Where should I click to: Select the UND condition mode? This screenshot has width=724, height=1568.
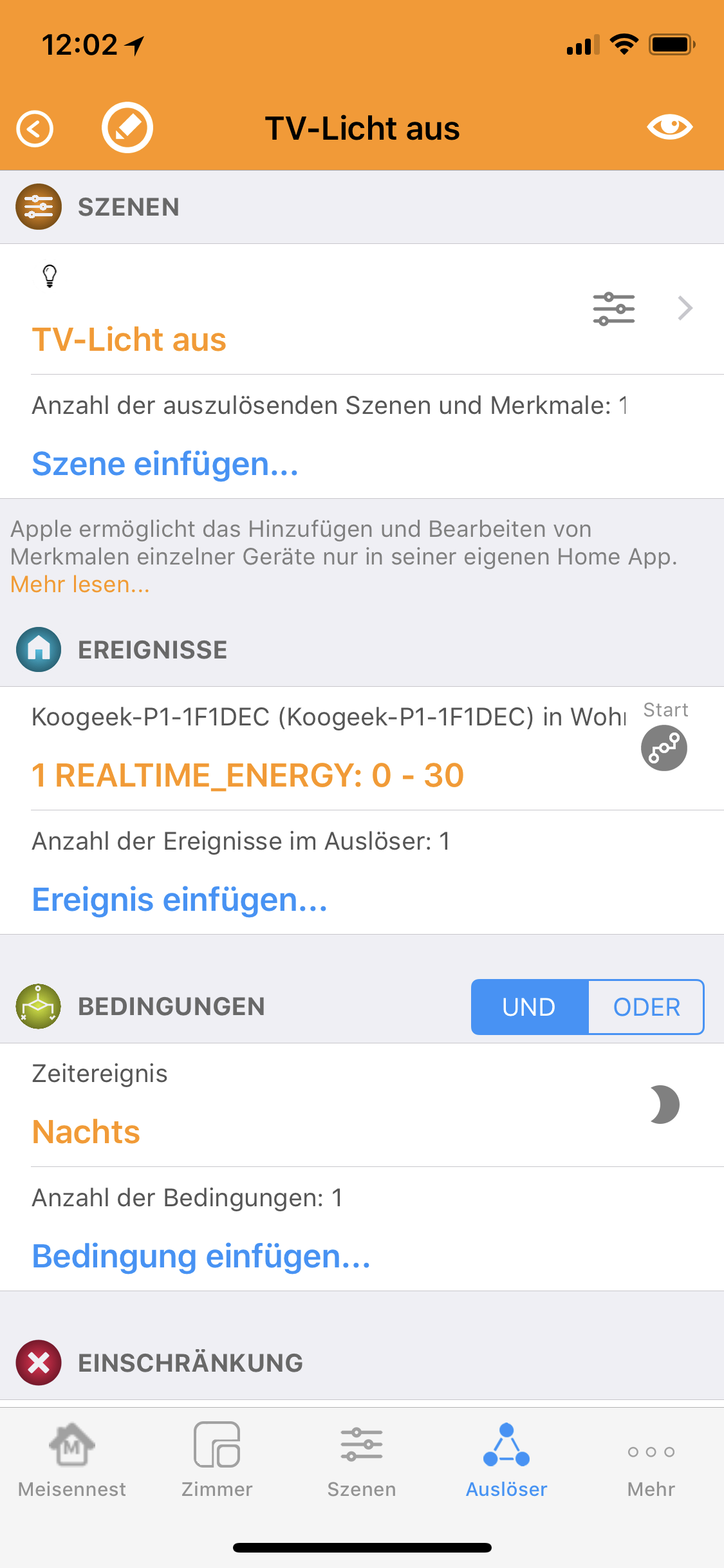coord(529,1007)
